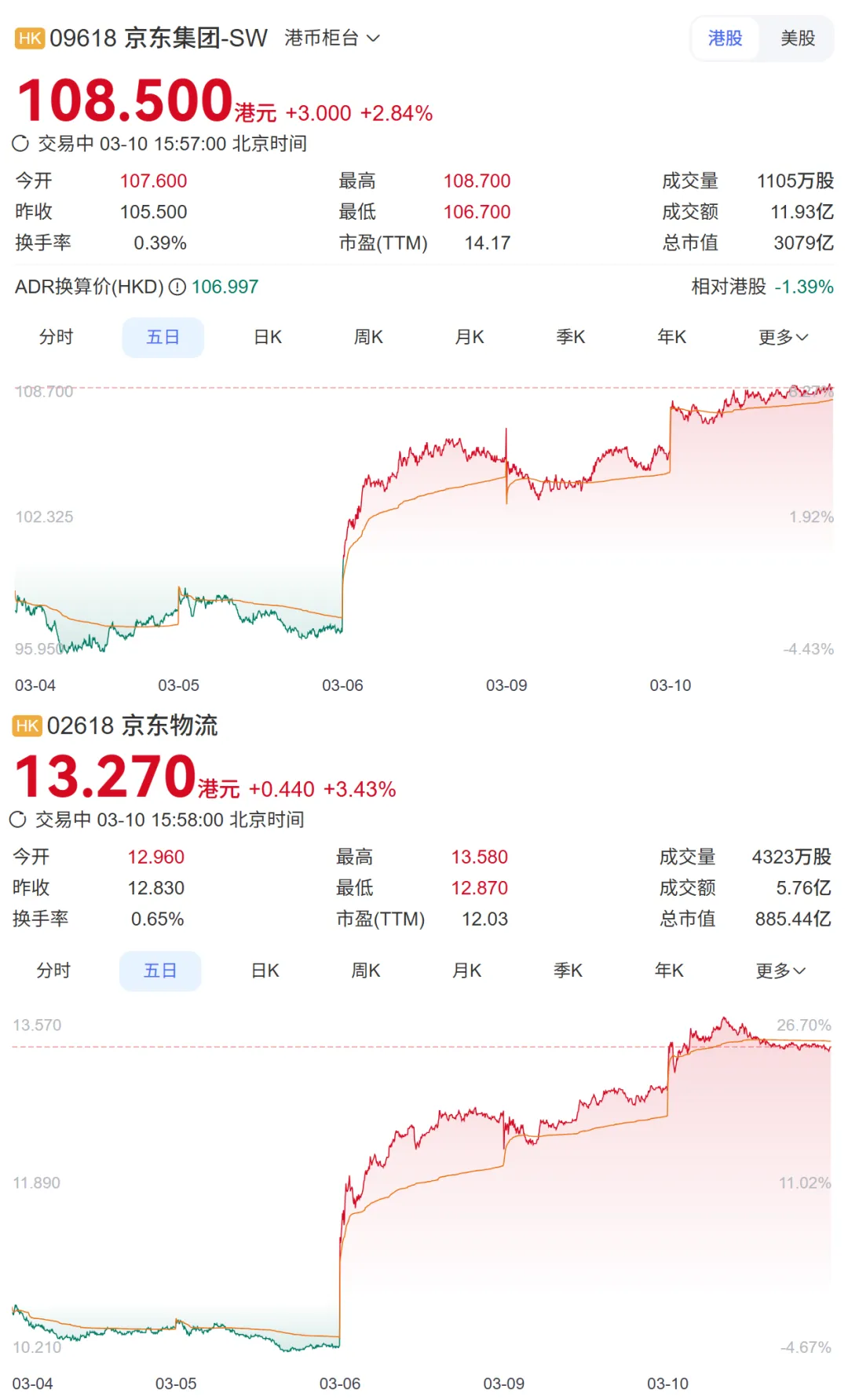848x1400 pixels.
Task: Expand the 港币柜台 dropdown
Action: (x=332, y=38)
